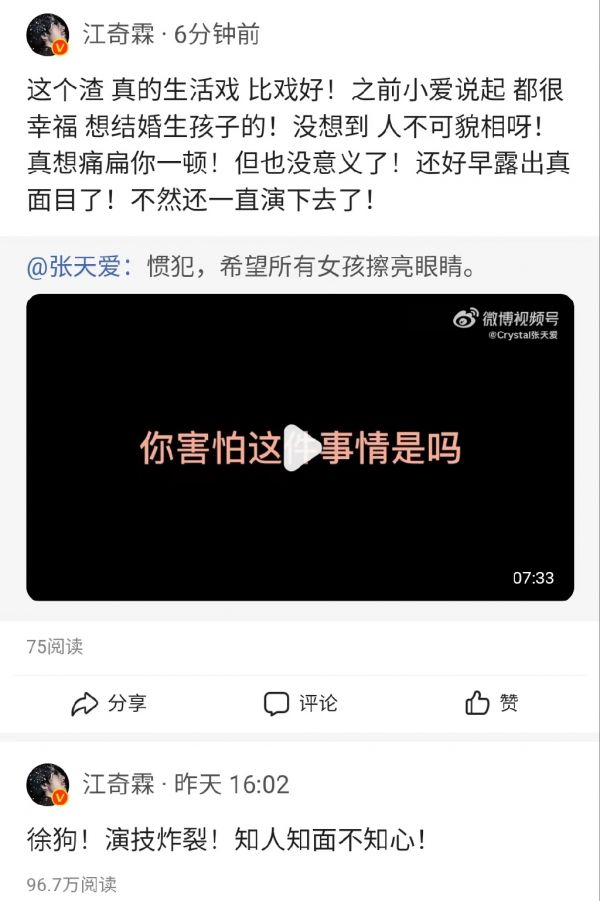Open the 徐狗 post from 昨天 16:02
Screen dimensions: 600x901
click(226, 840)
